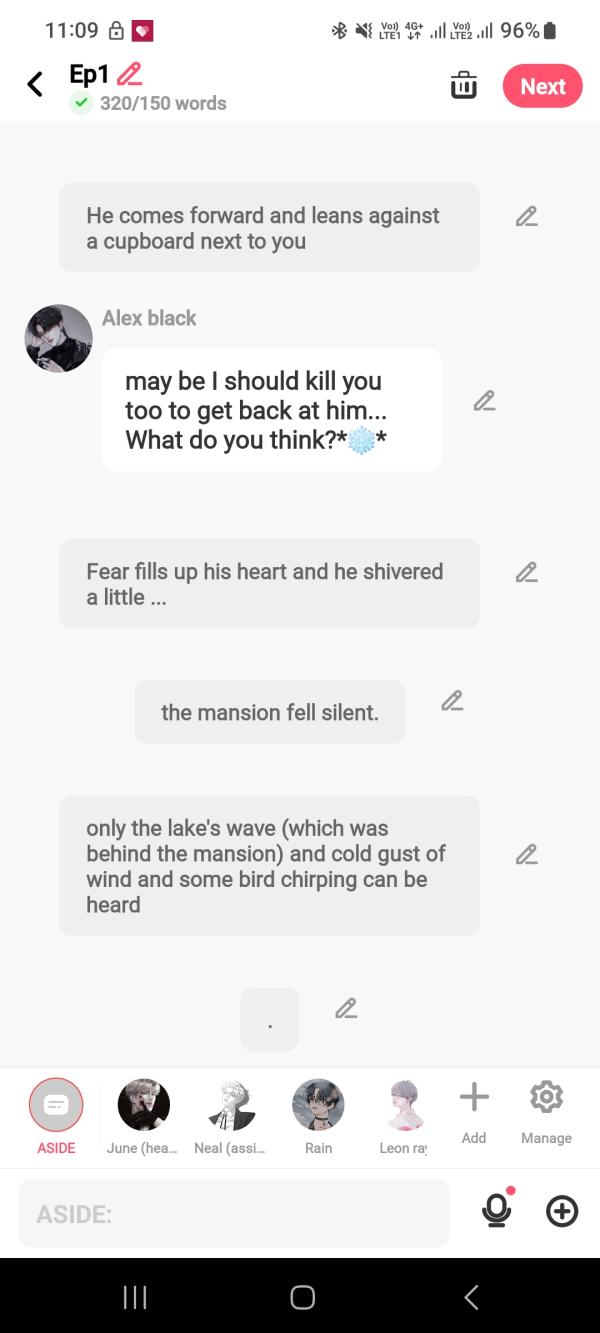Edit Alex black's dialogue bubble

point(485,401)
